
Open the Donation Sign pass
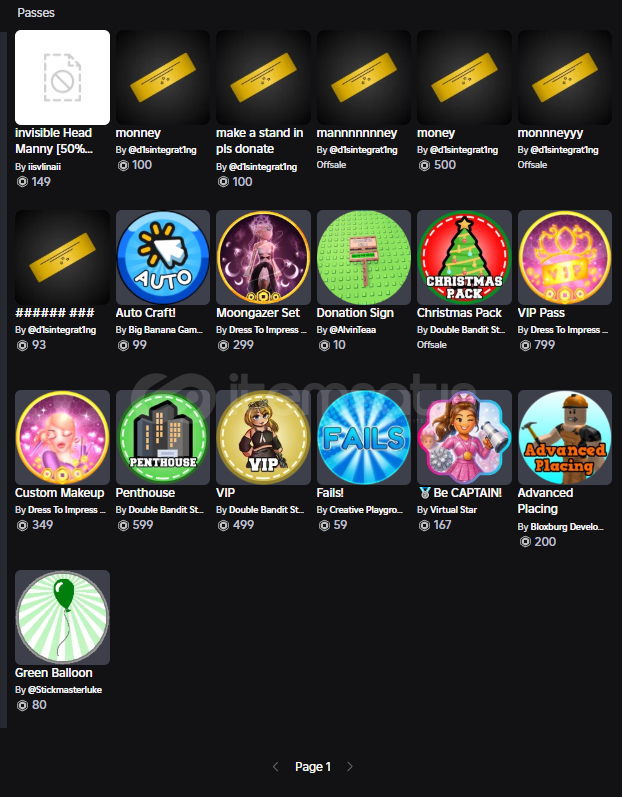coord(363,257)
